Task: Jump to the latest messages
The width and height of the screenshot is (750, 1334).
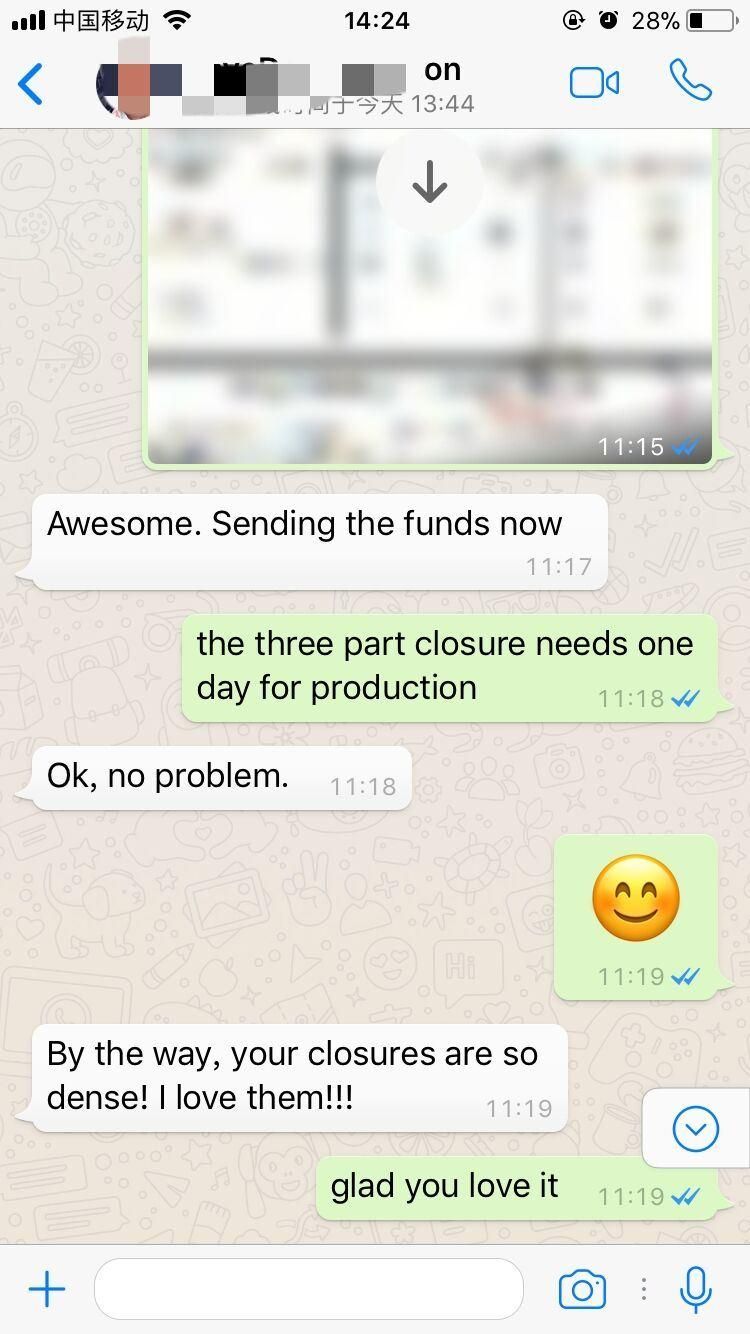Action: (x=696, y=1129)
